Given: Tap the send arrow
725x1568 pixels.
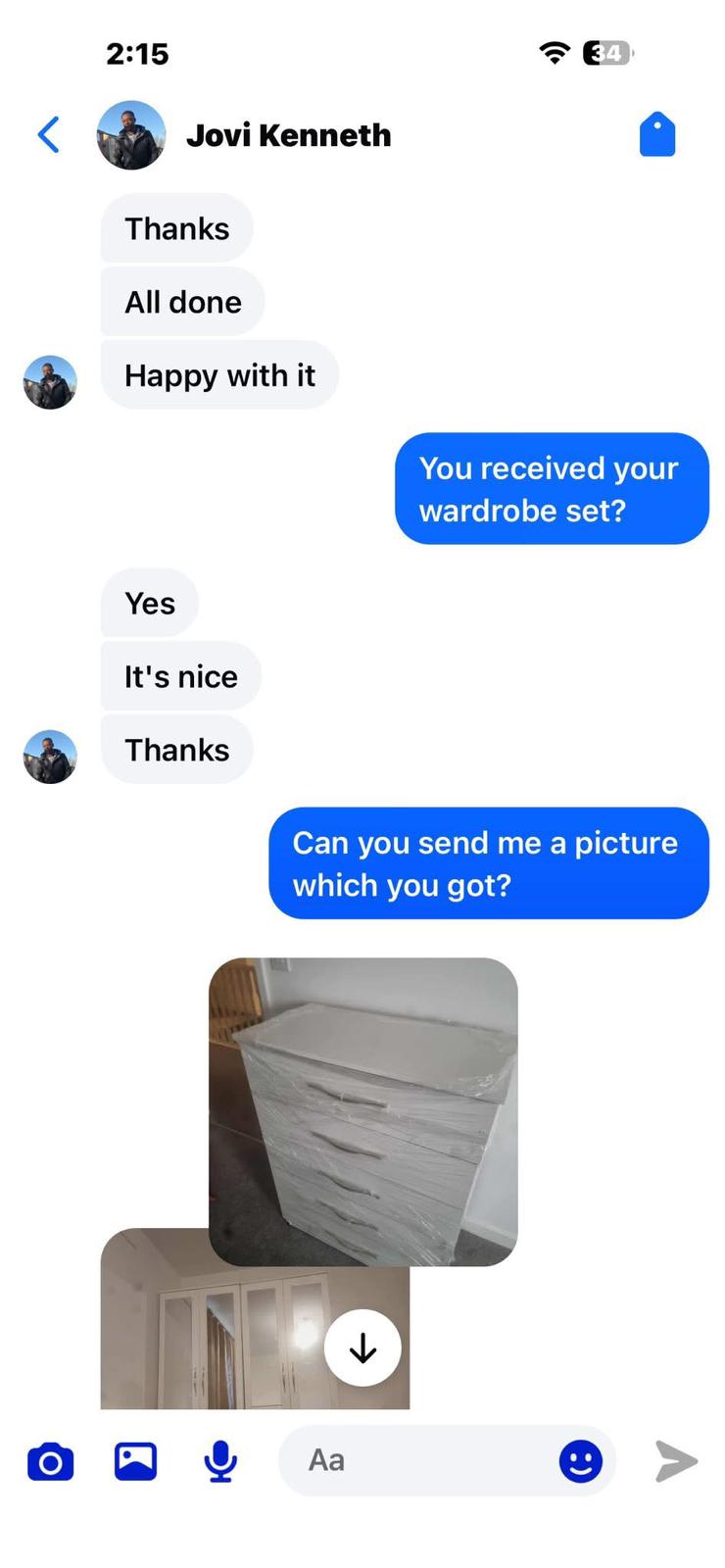Looking at the screenshot, I should 676,1461.
